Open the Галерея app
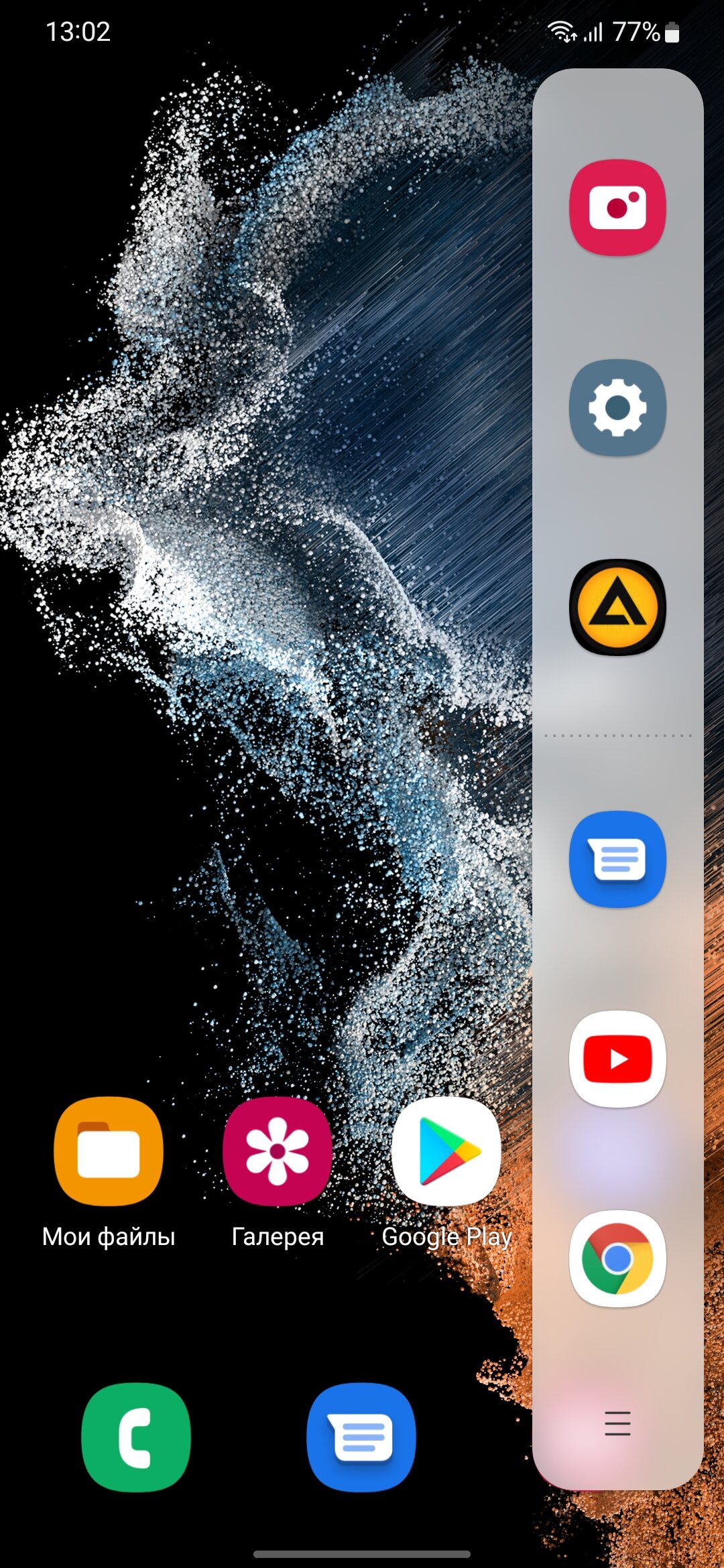This screenshot has width=724, height=1568. [278, 1151]
